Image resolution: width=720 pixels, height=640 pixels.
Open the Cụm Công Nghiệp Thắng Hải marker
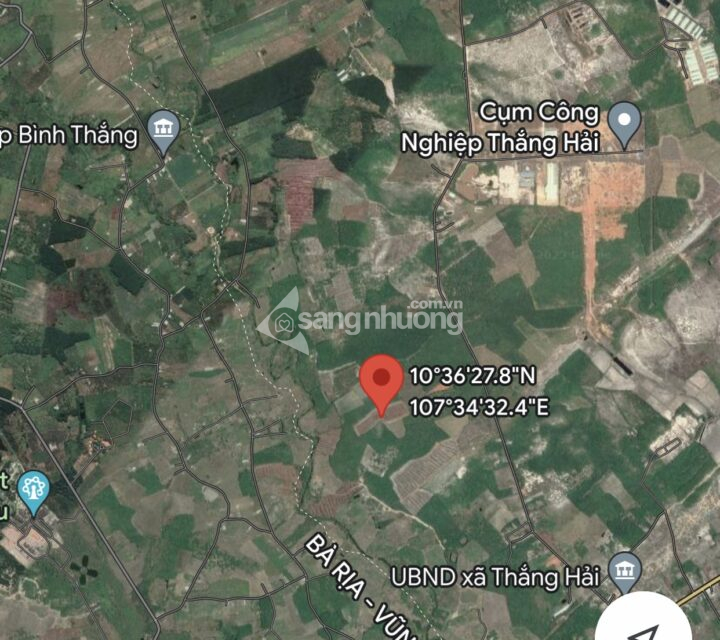pyautogui.click(x=626, y=124)
